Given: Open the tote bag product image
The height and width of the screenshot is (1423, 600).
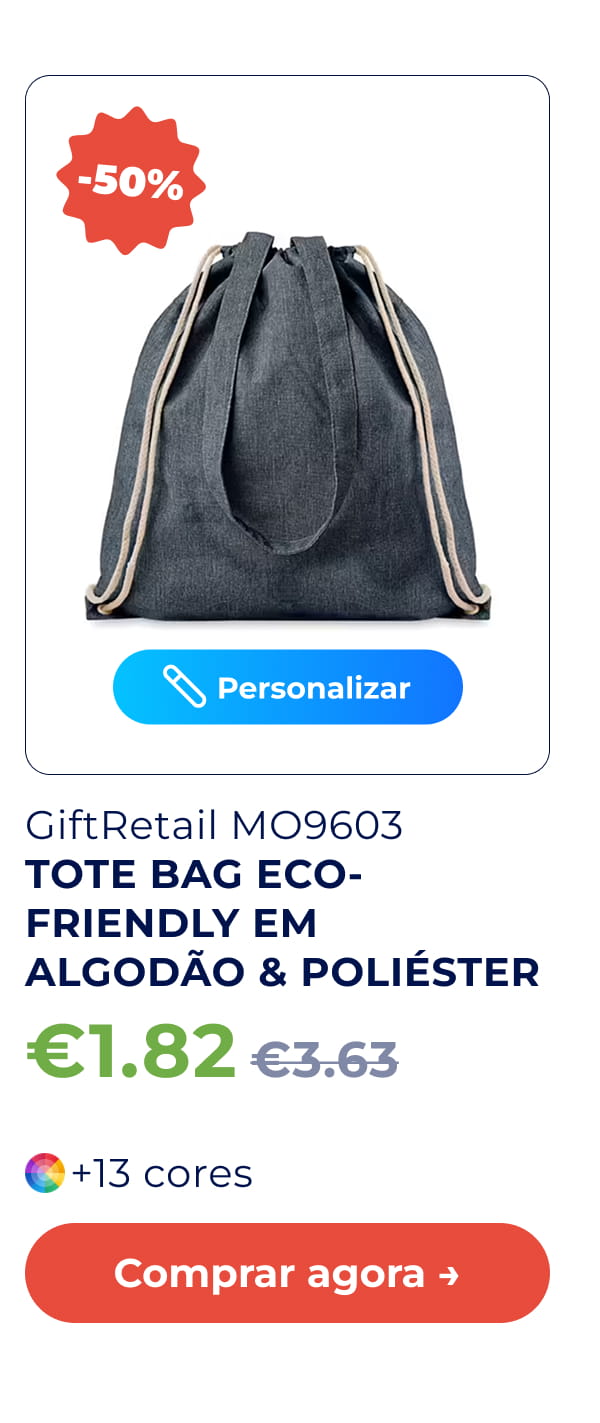Looking at the screenshot, I should pyautogui.click(x=287, y=430).
